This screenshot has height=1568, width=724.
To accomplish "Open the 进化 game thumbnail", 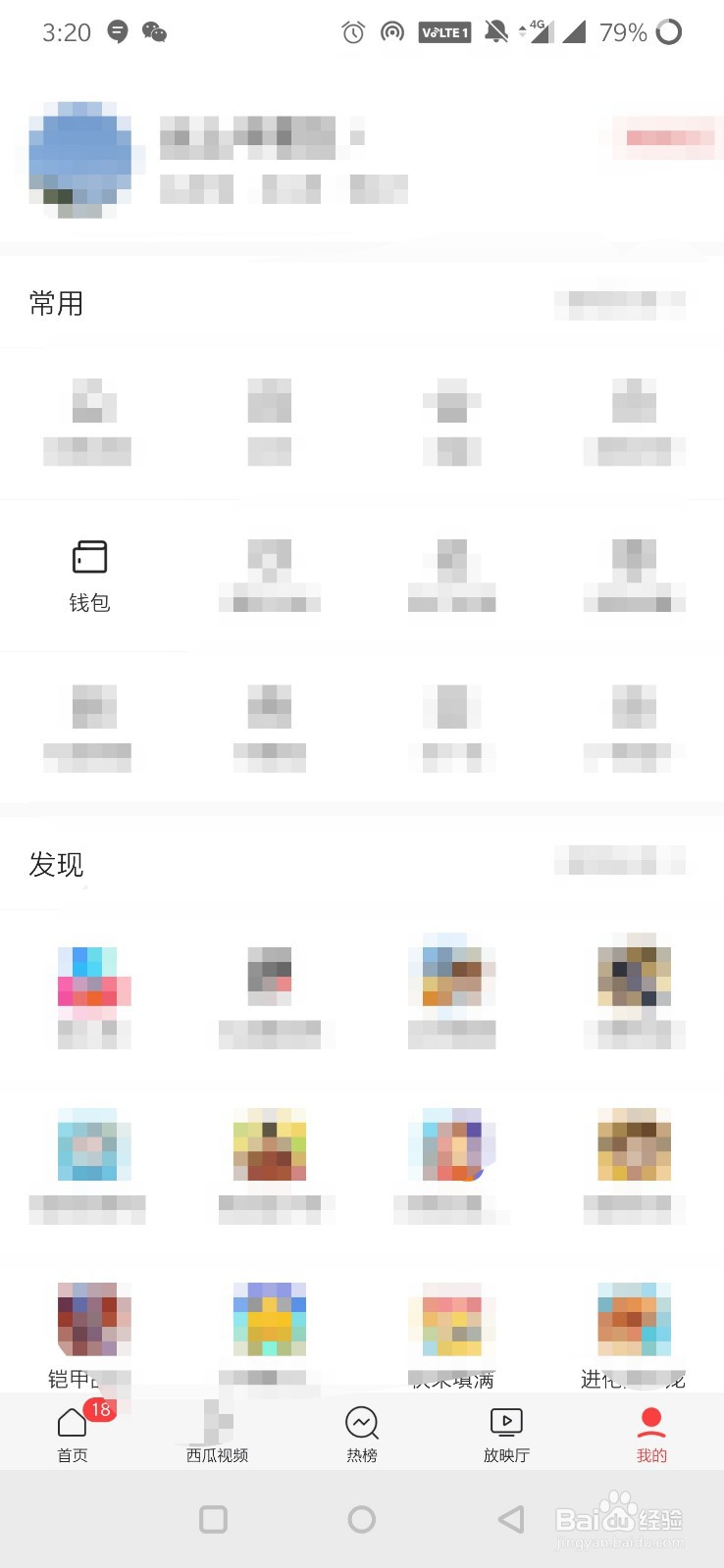I will click(633, 1319).
